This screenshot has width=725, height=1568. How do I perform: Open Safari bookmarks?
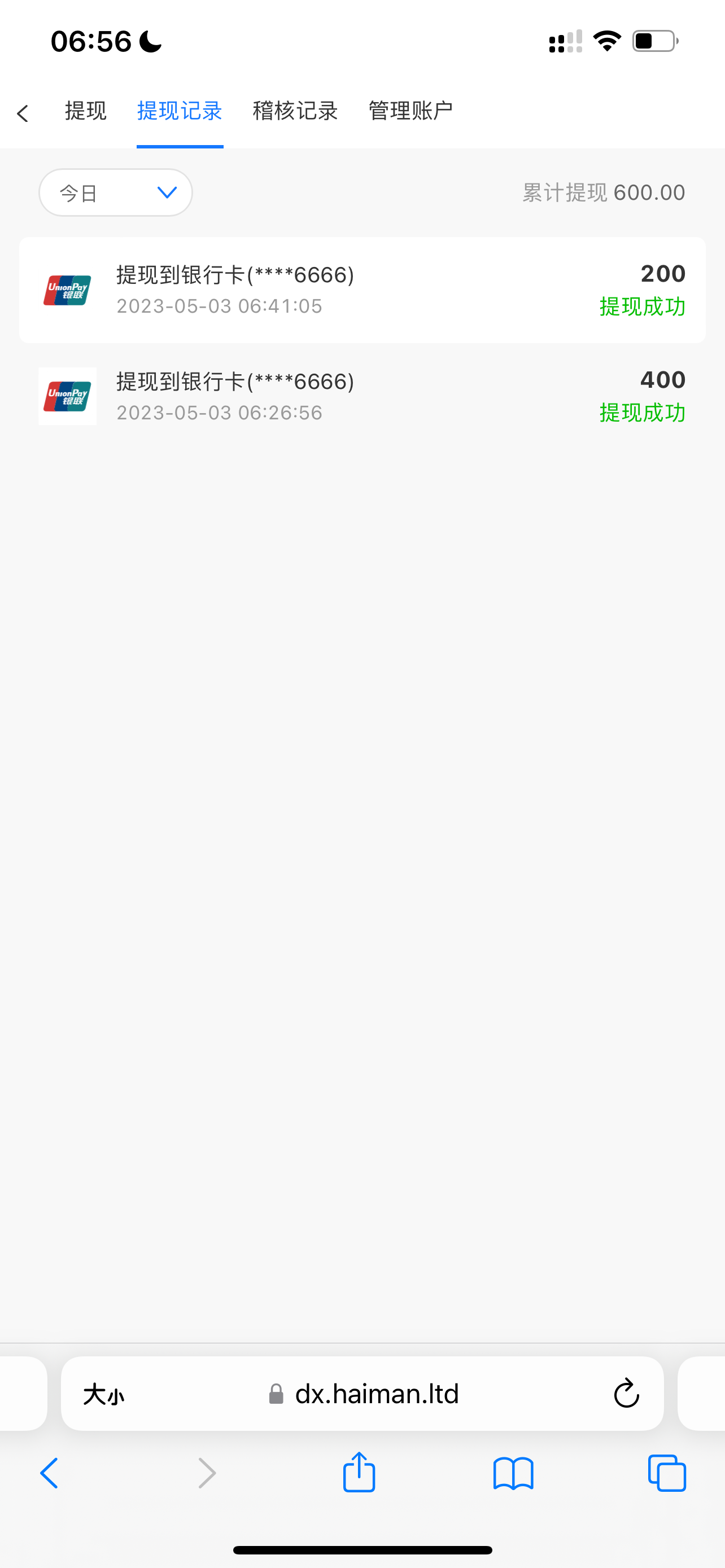[x=513, y=1473]
